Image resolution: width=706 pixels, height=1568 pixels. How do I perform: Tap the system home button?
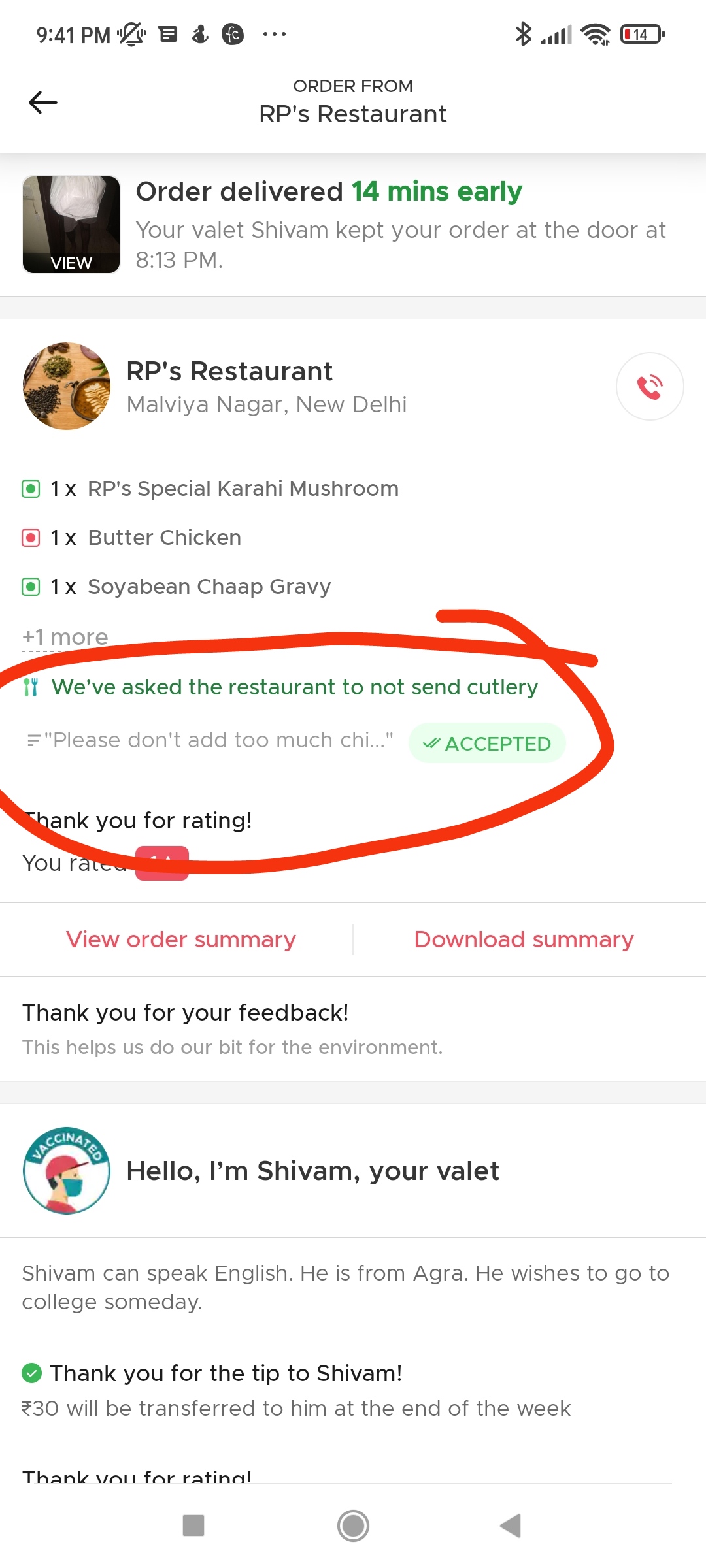(353, 1526)
